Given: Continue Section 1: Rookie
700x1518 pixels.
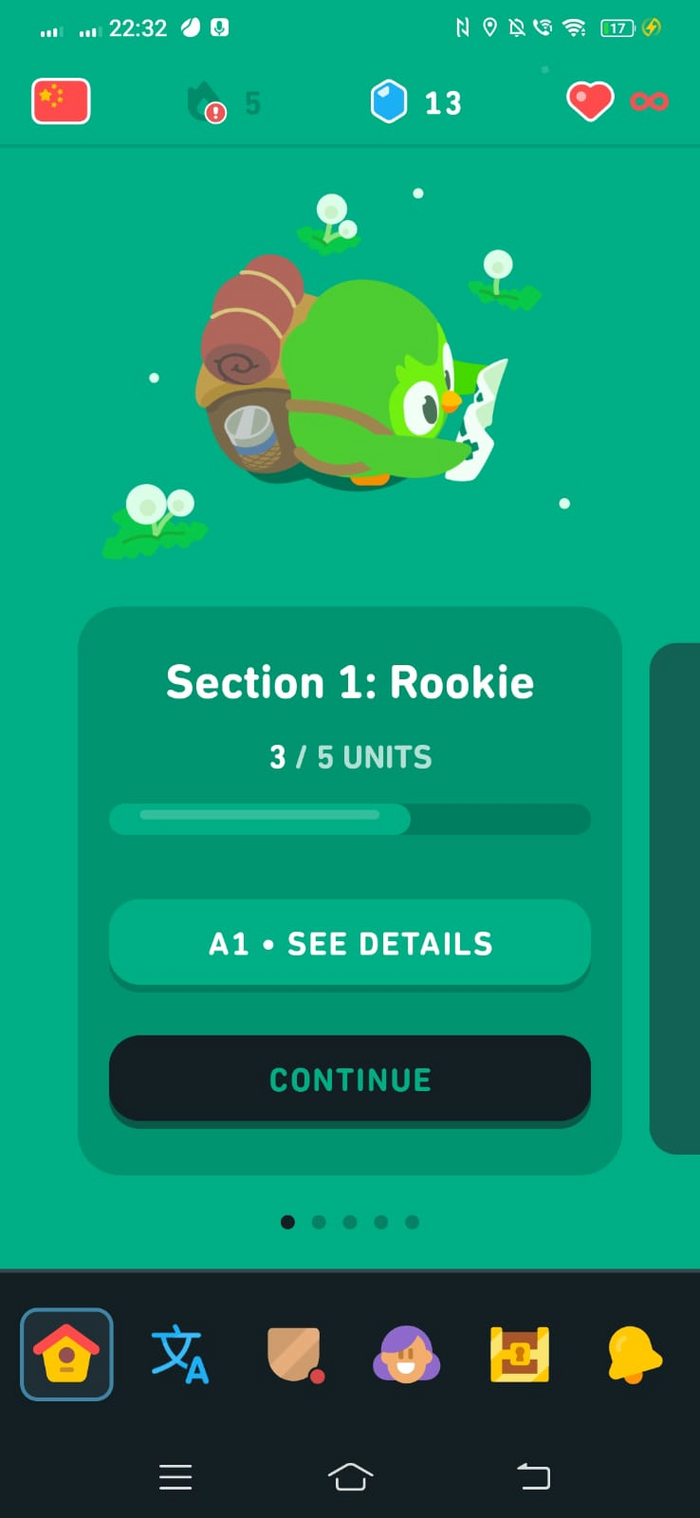Looking at the screenshot, I should coord(350,1079).
